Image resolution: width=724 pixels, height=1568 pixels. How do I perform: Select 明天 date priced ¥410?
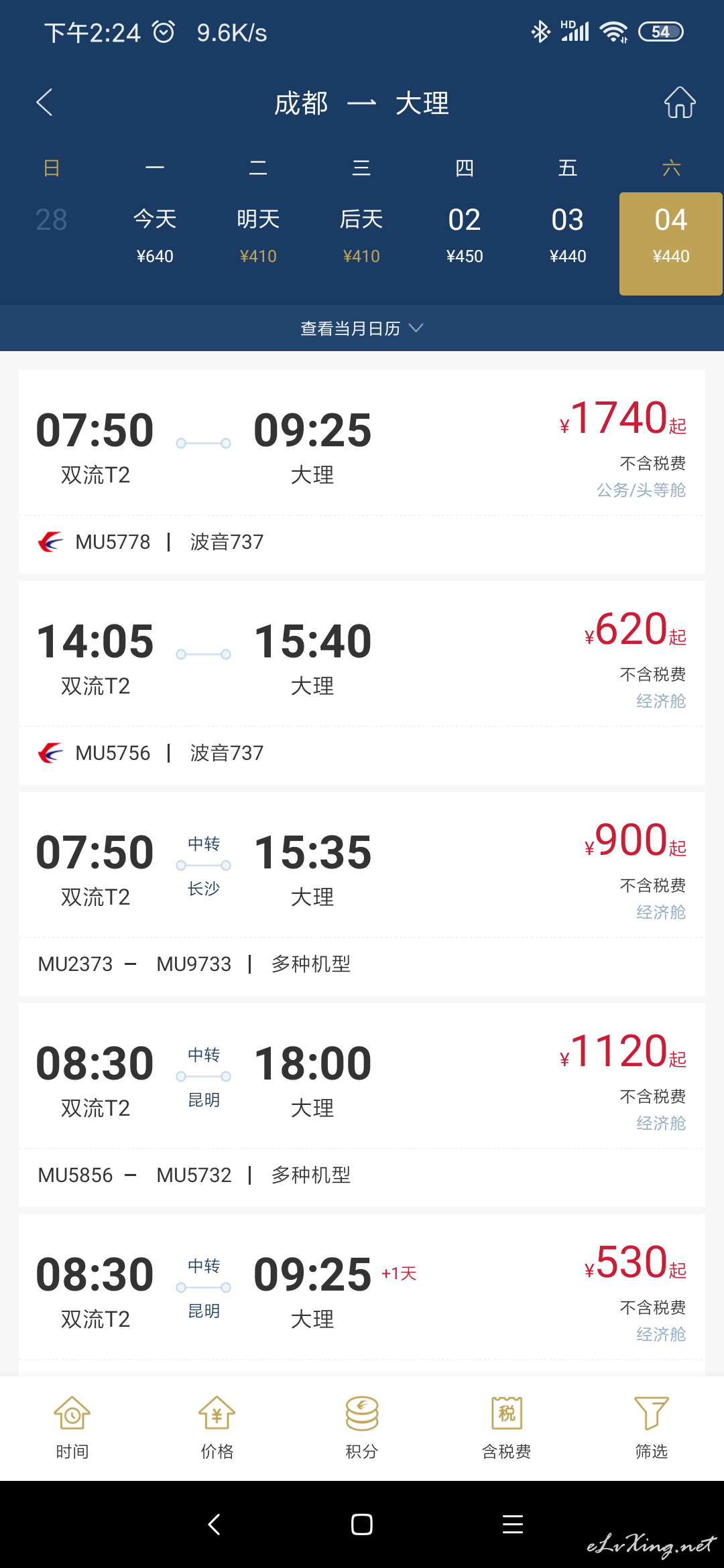click(x=258, y=236)
